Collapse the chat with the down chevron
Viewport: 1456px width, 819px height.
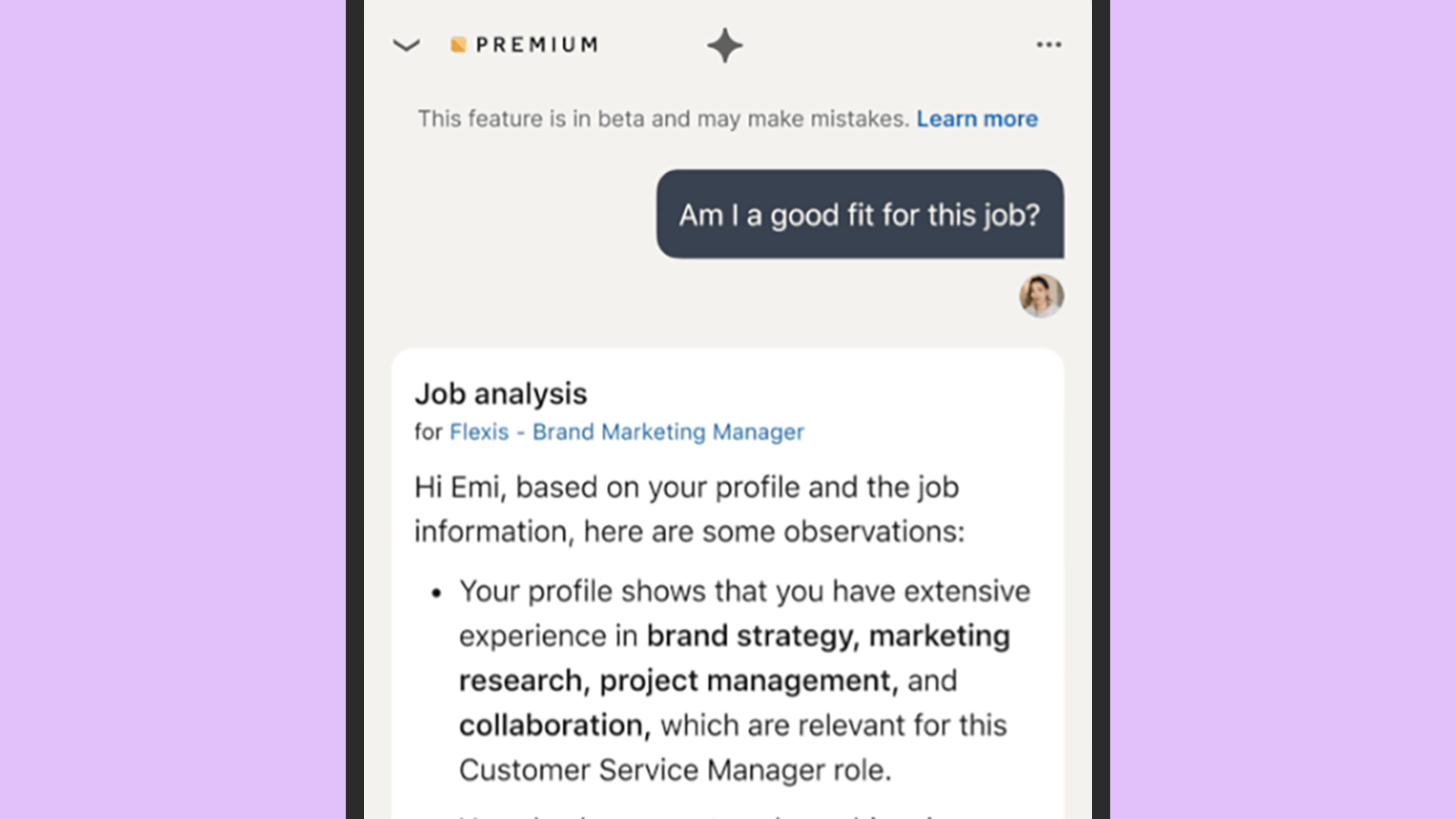pyautogui.click(x=406, y=45)
